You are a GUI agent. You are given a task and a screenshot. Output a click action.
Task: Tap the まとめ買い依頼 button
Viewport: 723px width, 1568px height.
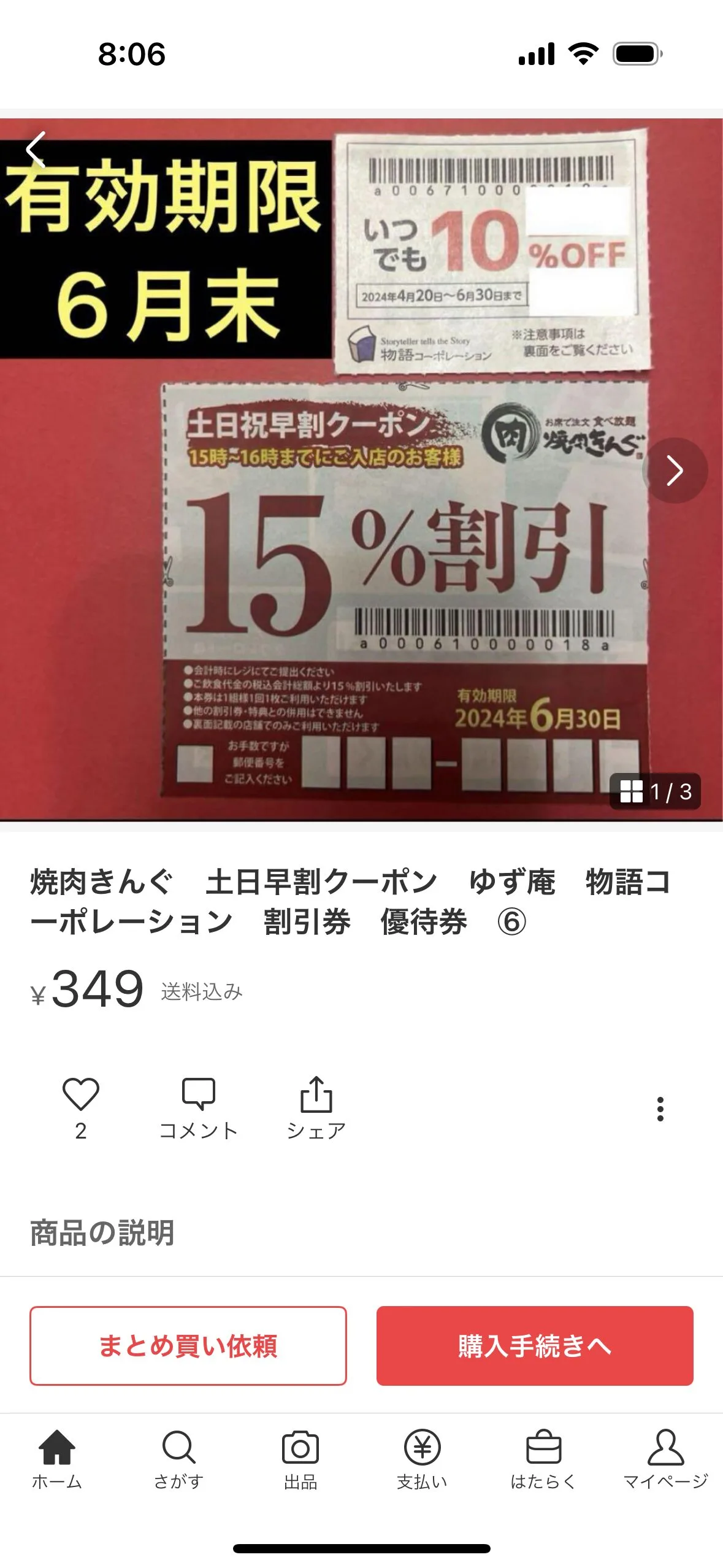point(188,1345)
